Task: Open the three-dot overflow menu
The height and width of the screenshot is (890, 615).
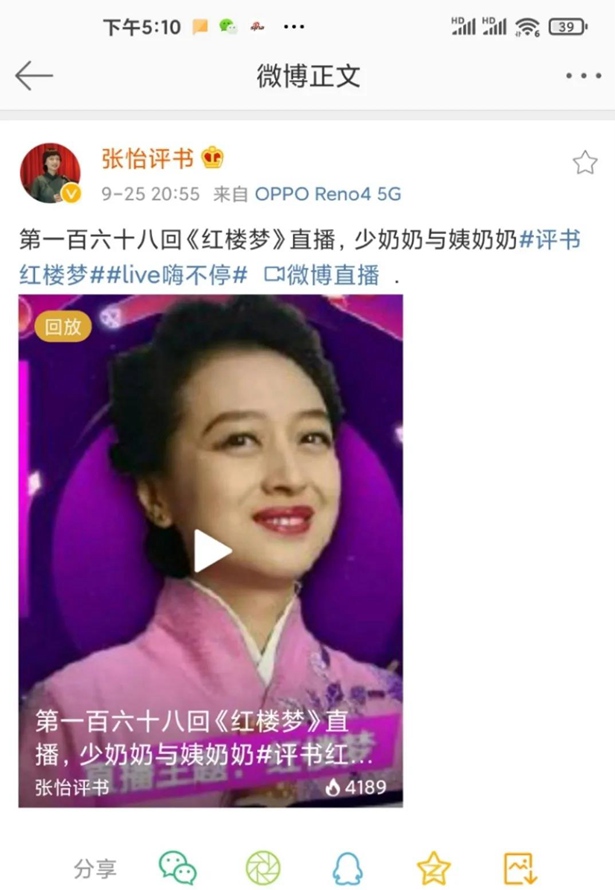Action: (x=583, y=76)
